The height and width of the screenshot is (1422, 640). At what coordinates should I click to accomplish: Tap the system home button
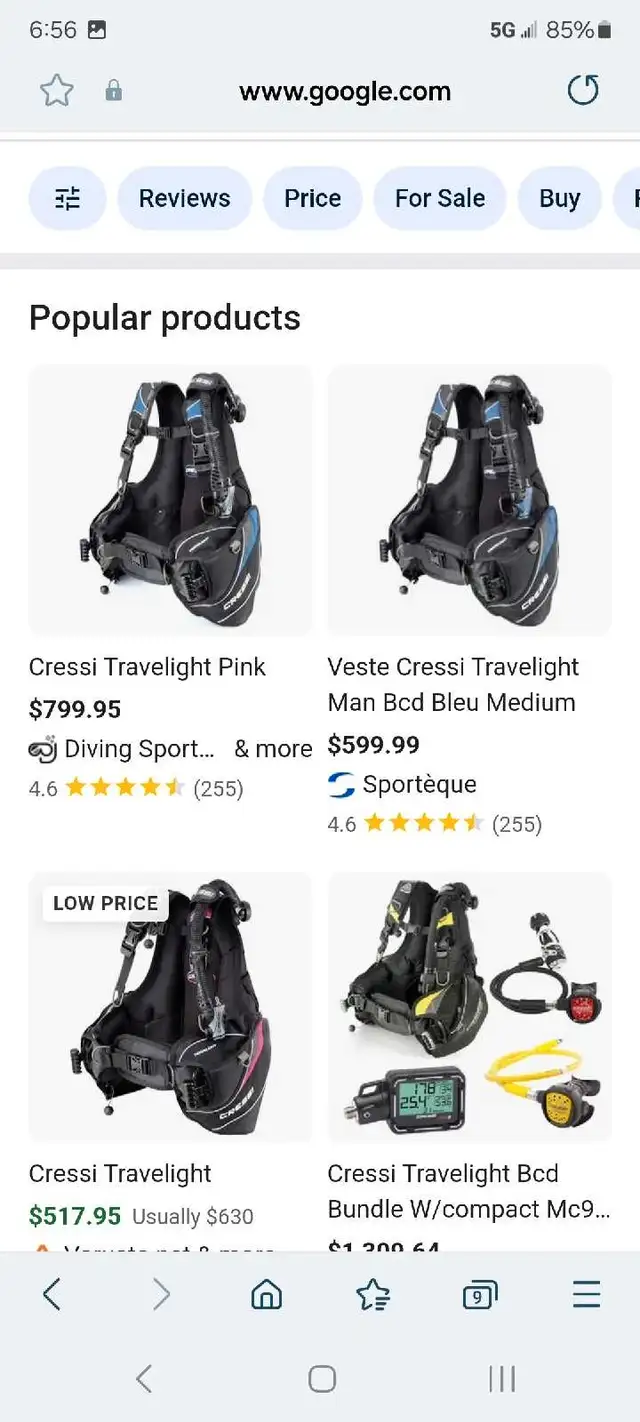[x=322, y=1380]
